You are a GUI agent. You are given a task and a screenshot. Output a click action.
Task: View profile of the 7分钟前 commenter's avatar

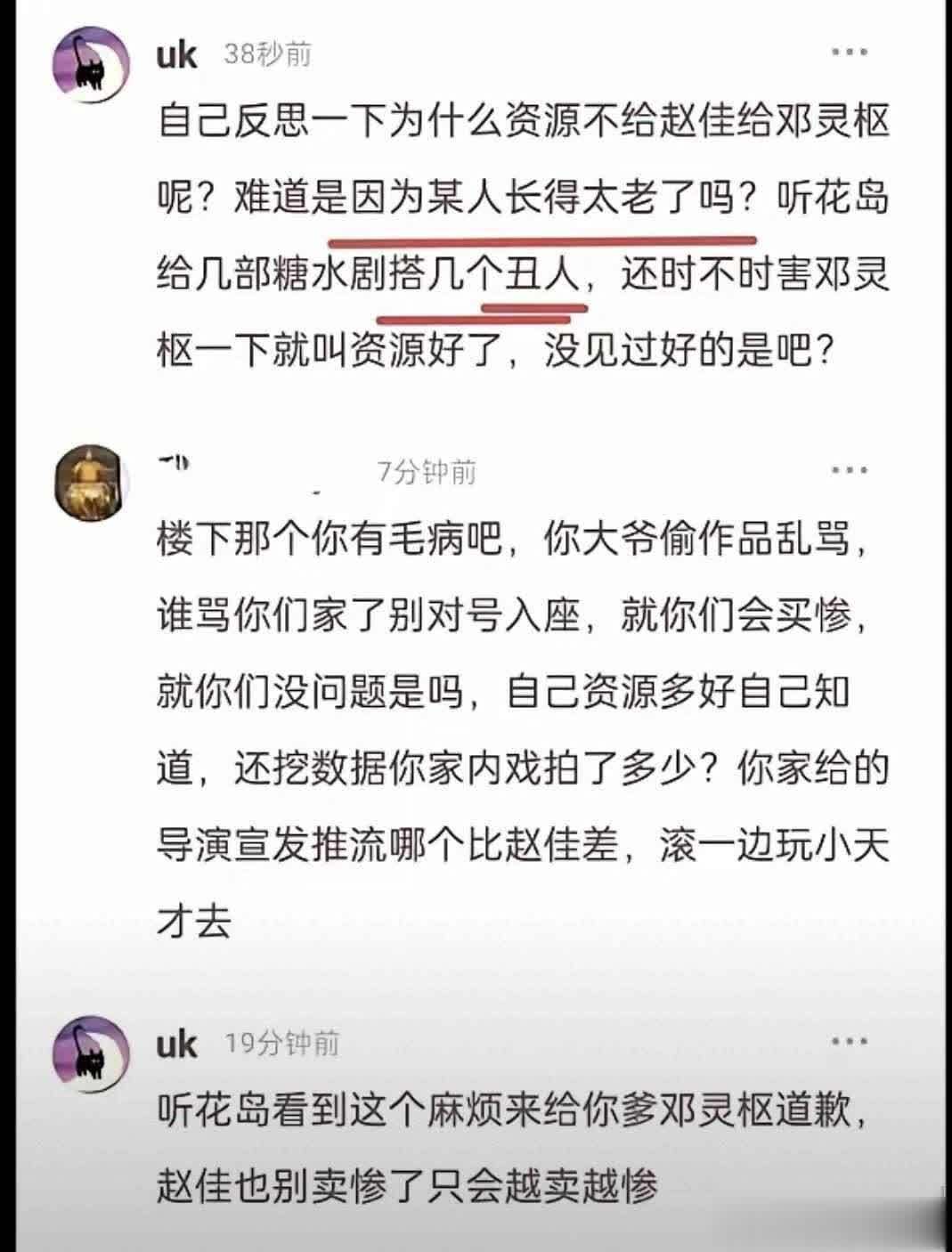click(91, 482)
